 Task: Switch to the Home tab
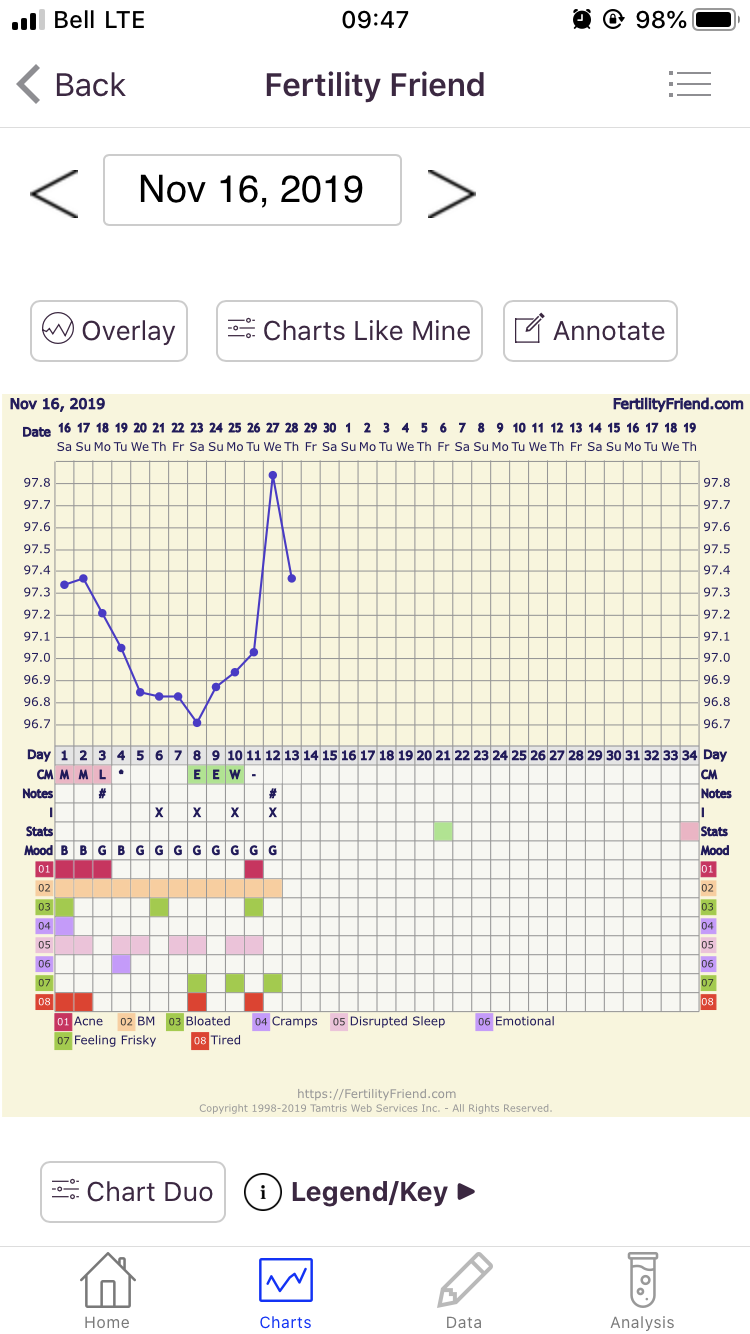(107, 1292)
